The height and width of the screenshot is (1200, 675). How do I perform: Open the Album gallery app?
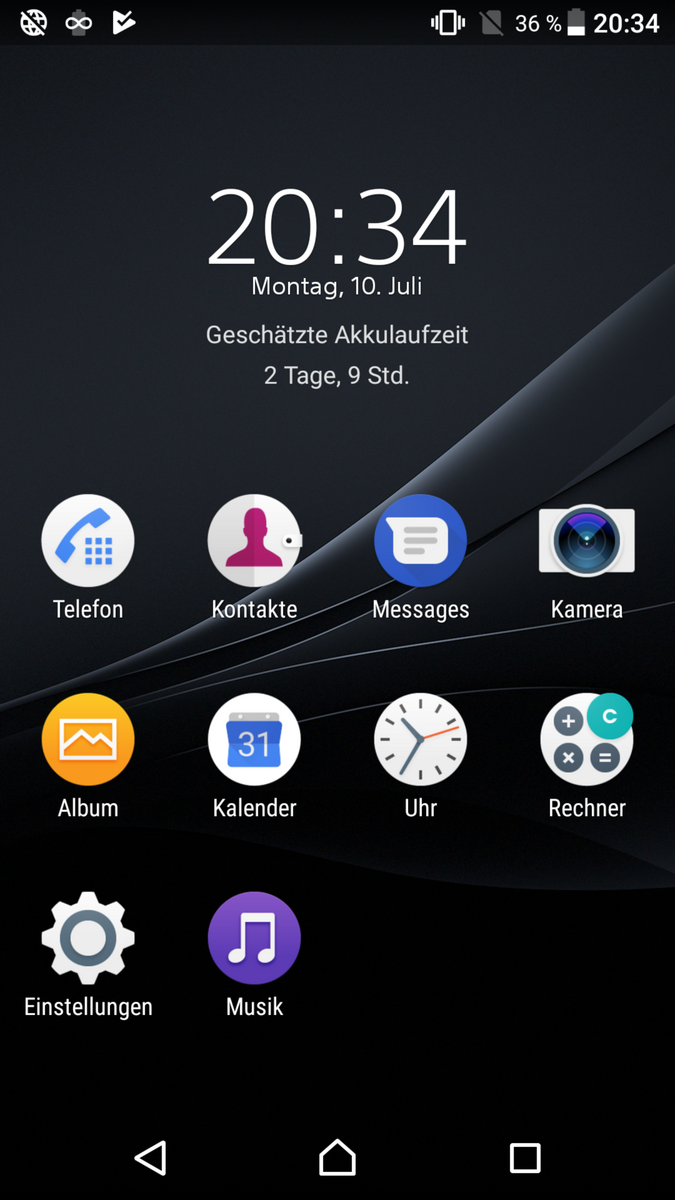pos(88,739)
